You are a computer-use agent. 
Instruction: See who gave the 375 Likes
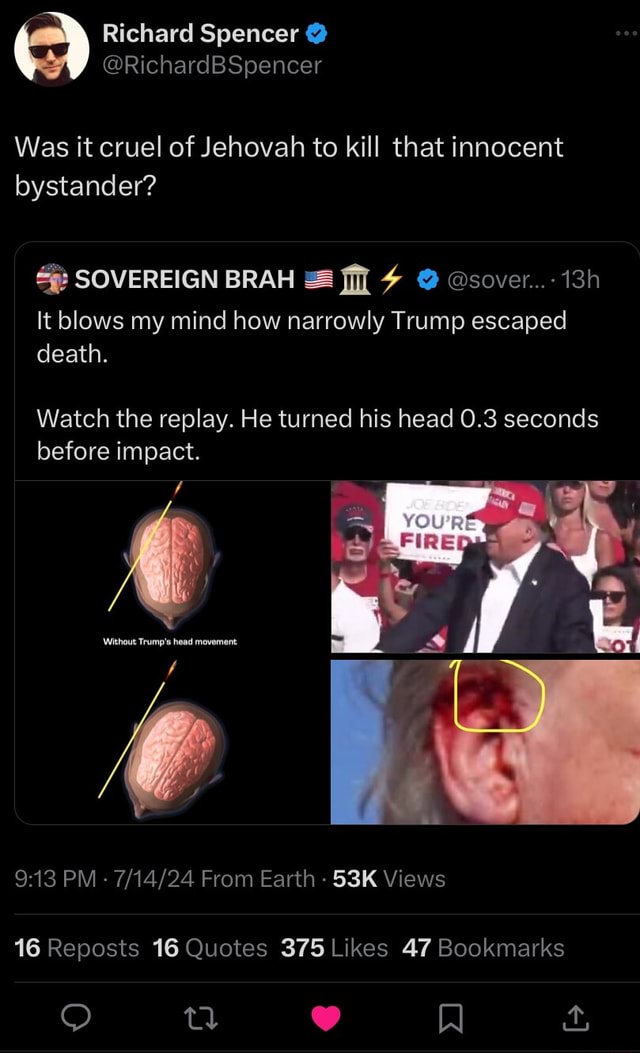tap(334, 948)
